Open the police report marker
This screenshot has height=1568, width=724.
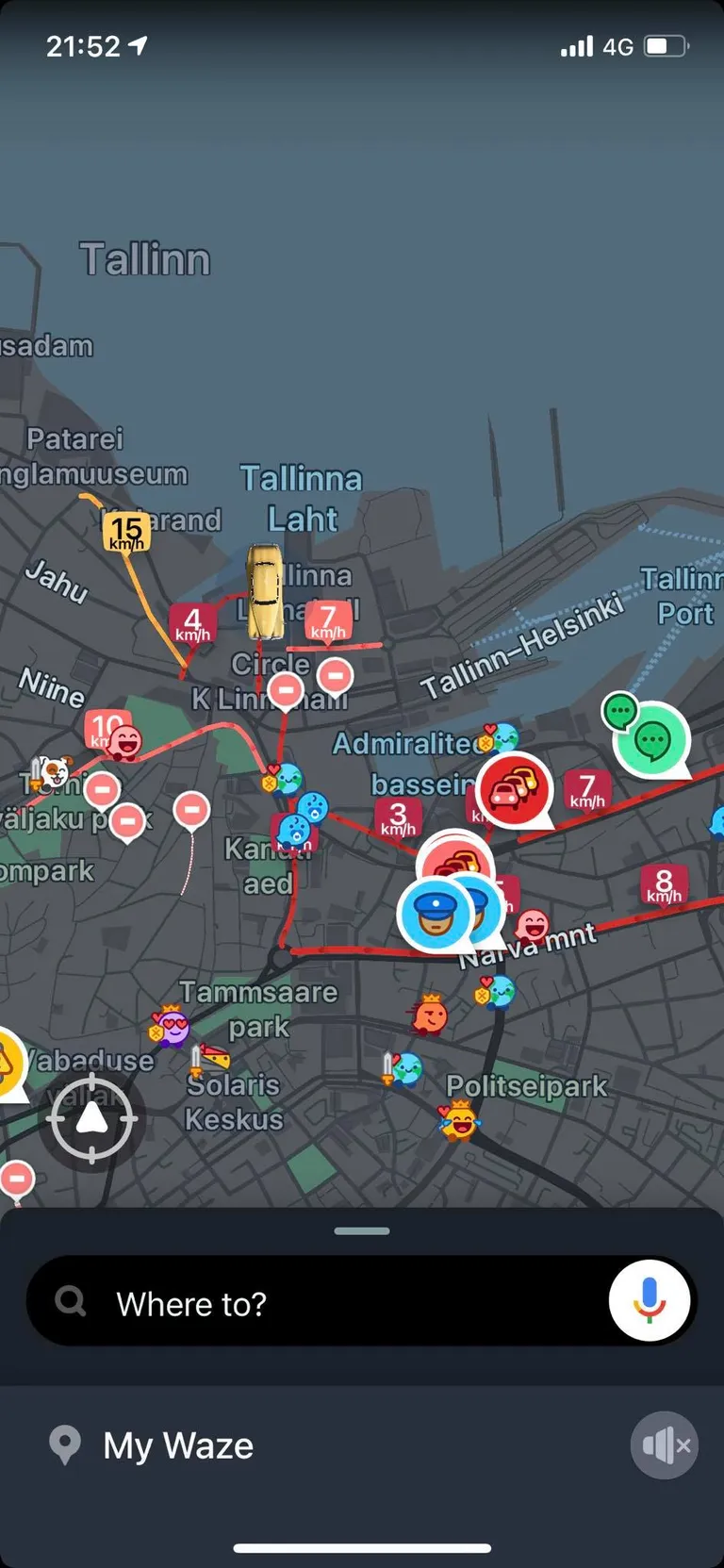pos(435,913)
